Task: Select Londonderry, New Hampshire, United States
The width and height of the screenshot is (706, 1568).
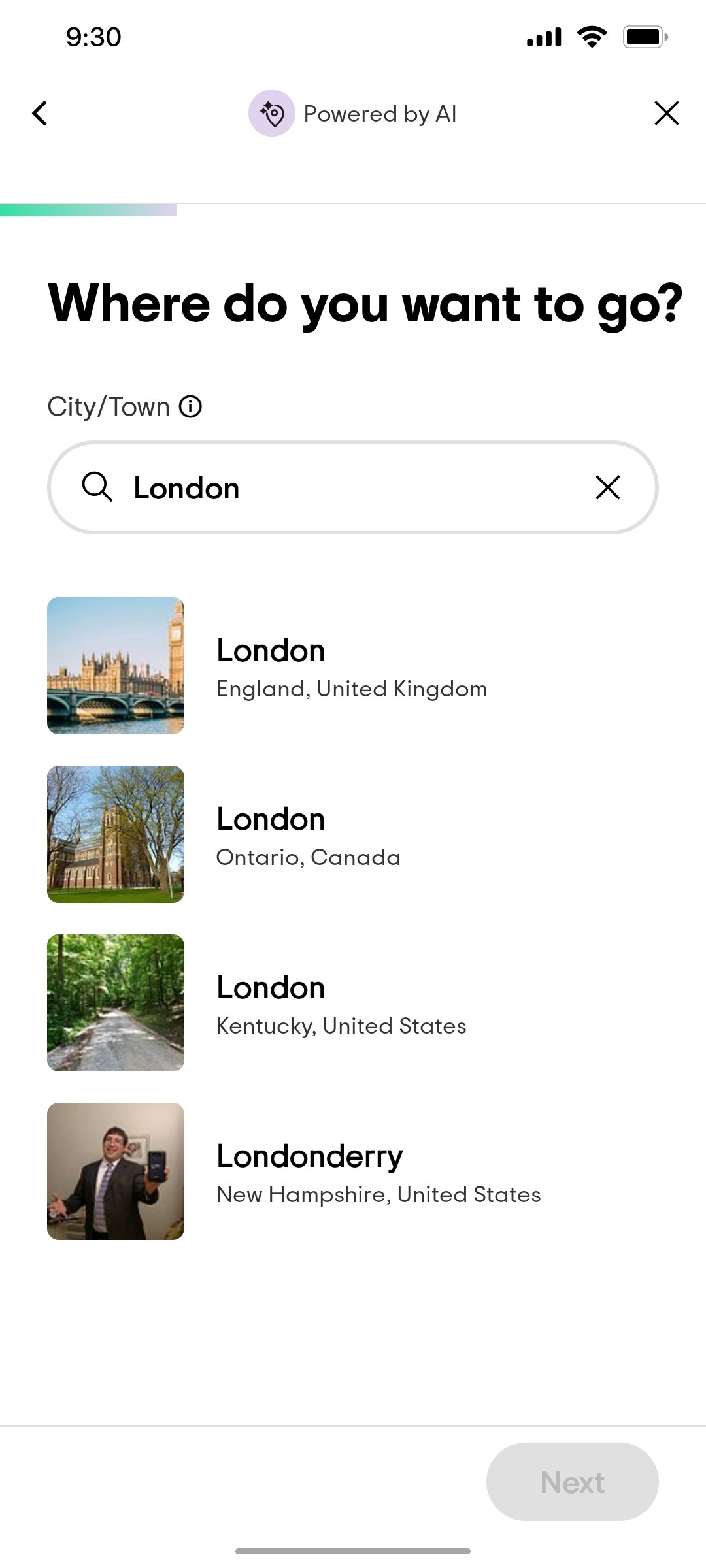Action: pyautogui.click(x=378, y=1172)
